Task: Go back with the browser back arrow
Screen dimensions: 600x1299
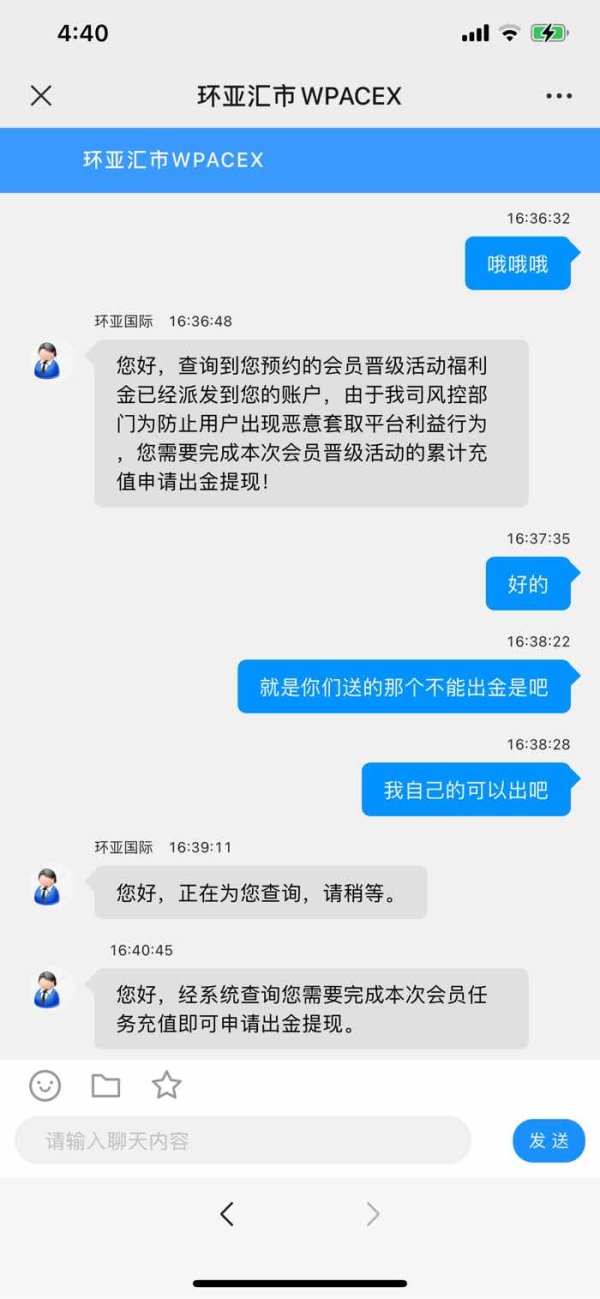Action: click(227, 1214)
